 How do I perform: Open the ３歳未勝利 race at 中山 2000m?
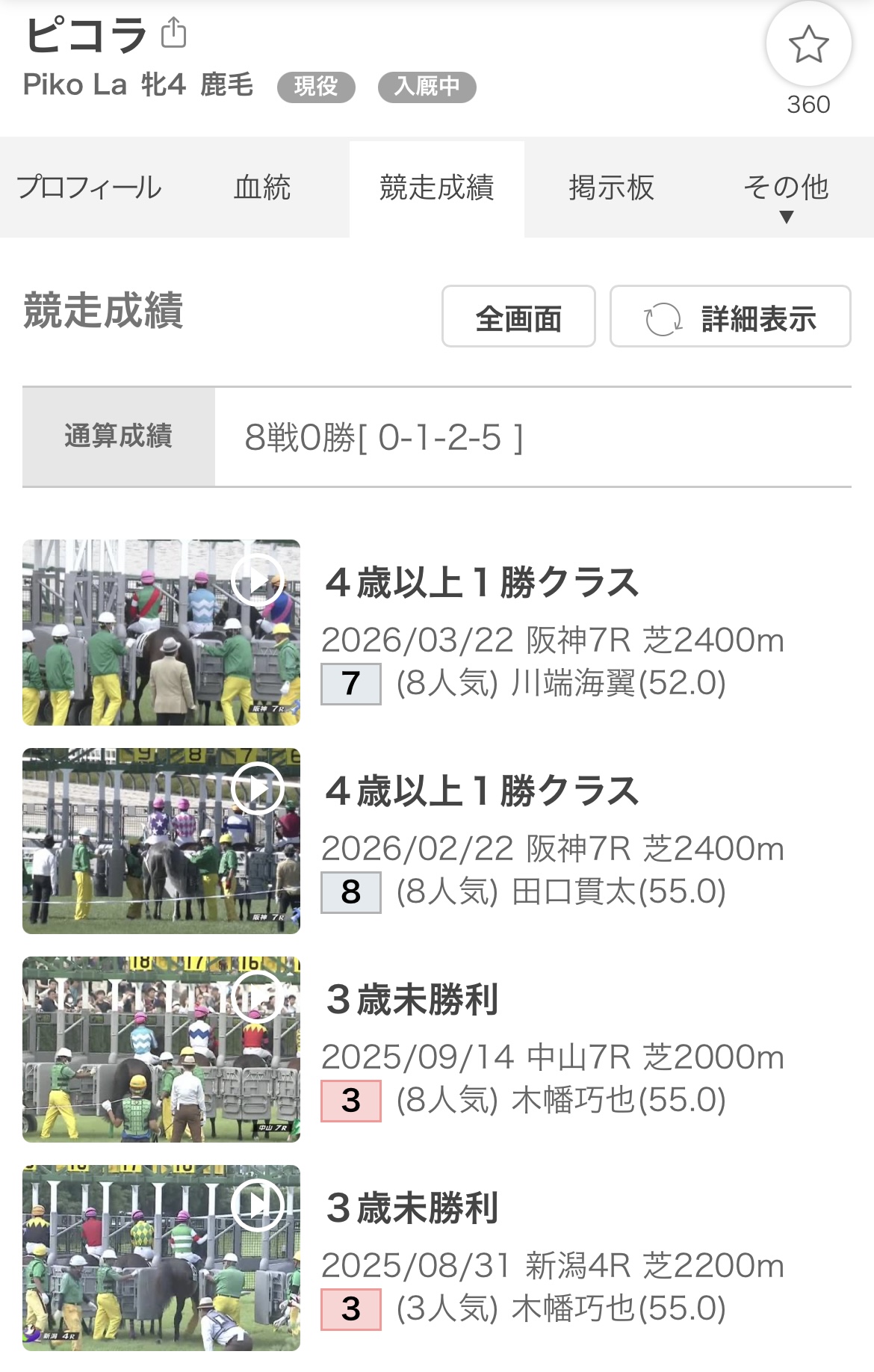point(412,1001)
